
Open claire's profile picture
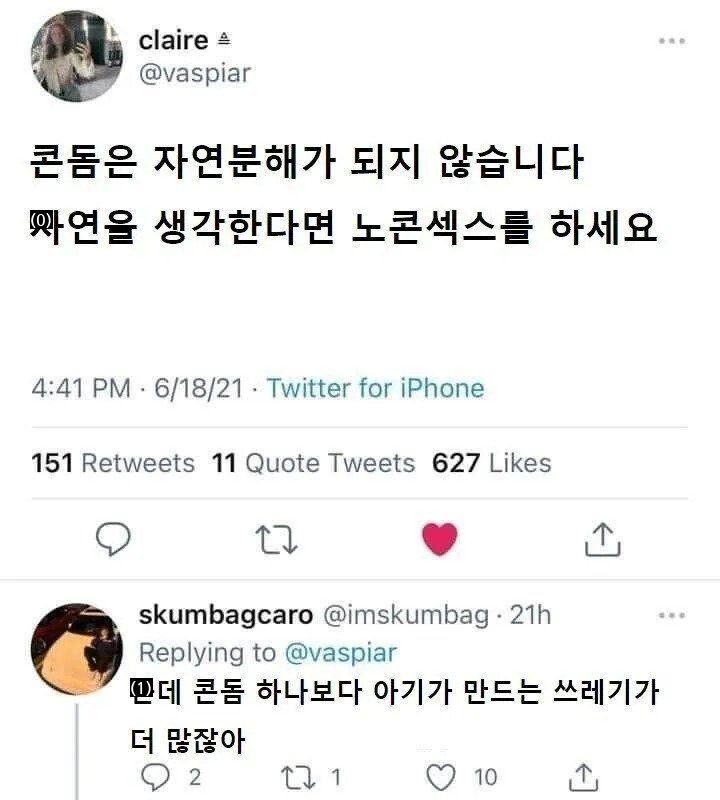[x=77, y=56]
